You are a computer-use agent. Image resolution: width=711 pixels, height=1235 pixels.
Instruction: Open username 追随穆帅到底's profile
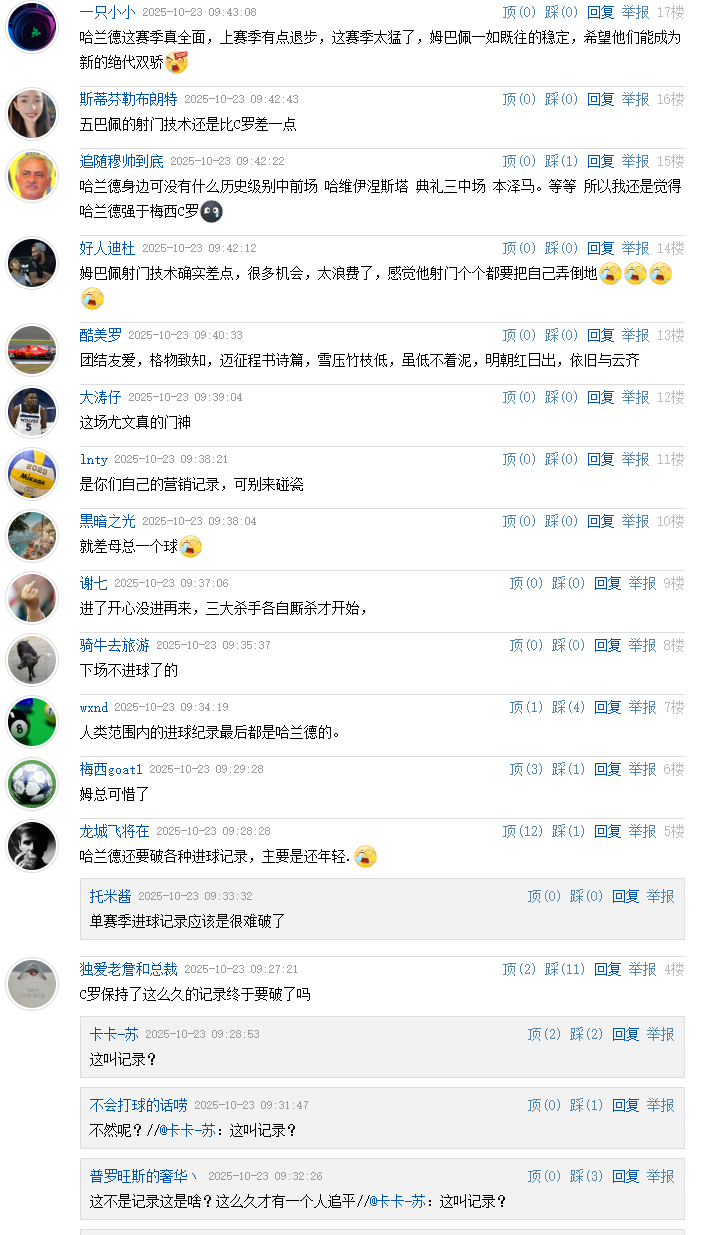(x=121, y=161)
